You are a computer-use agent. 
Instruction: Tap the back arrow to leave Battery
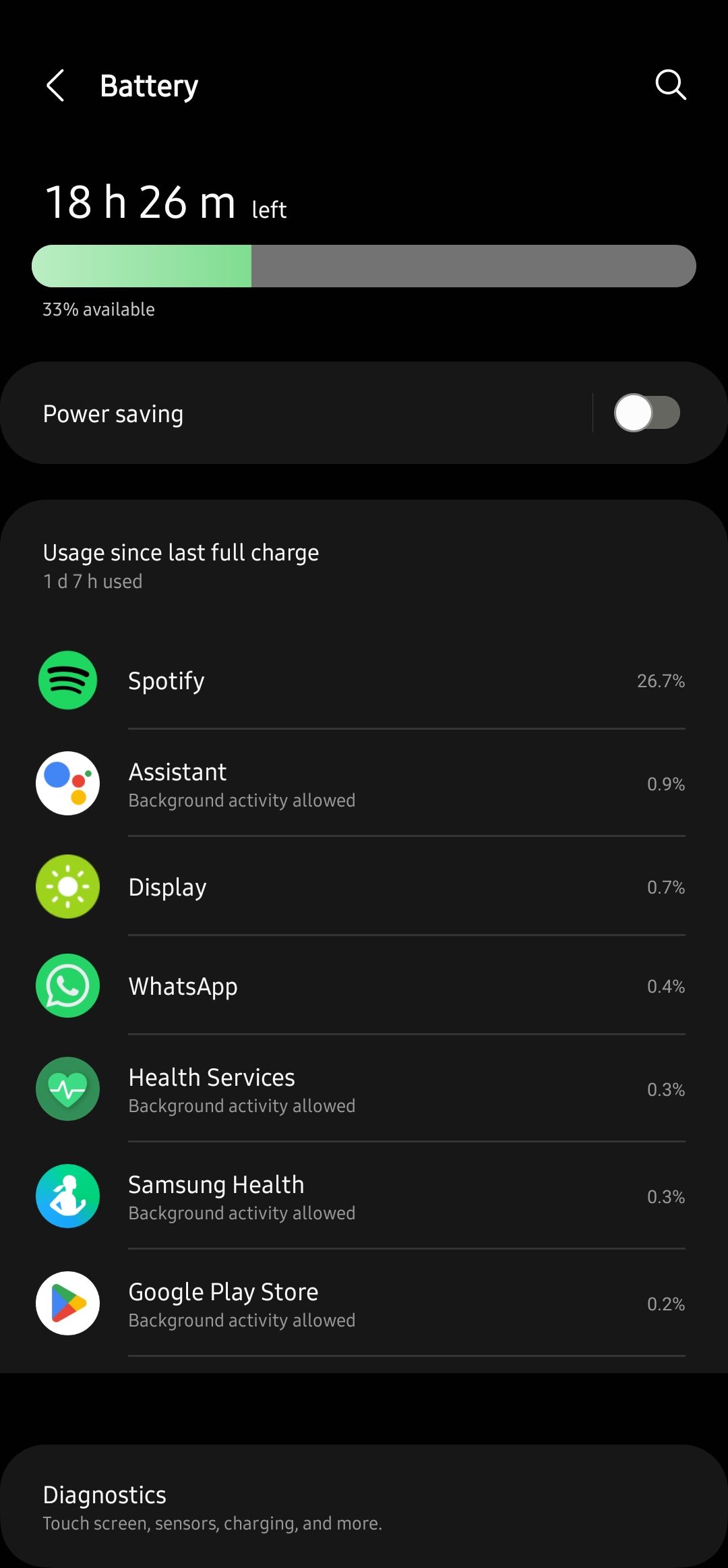[x=56, y=86]
